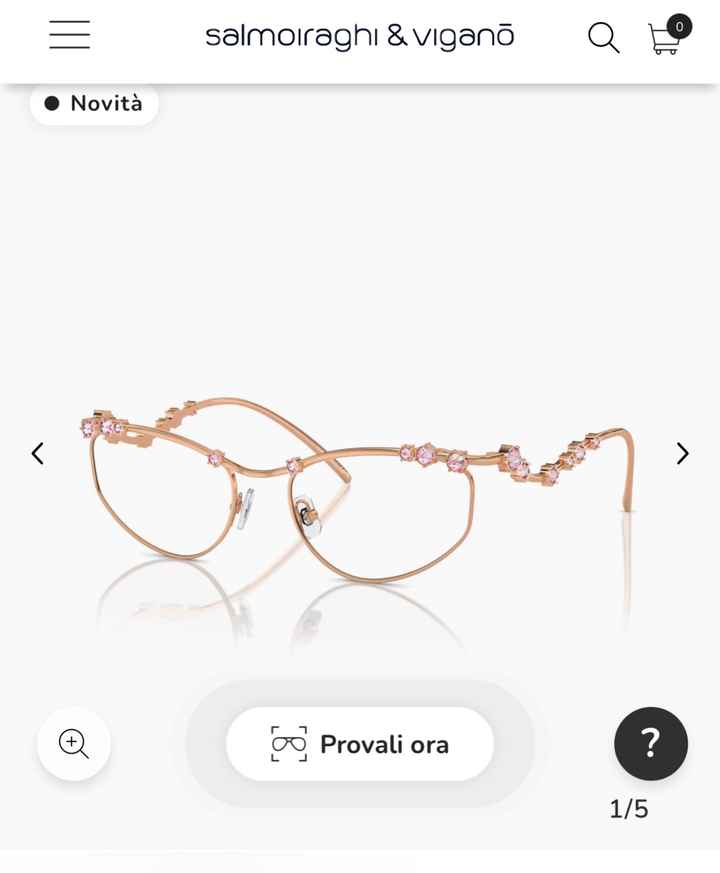
Task: Open the search magnifier
Action: (x=603, y=38)
